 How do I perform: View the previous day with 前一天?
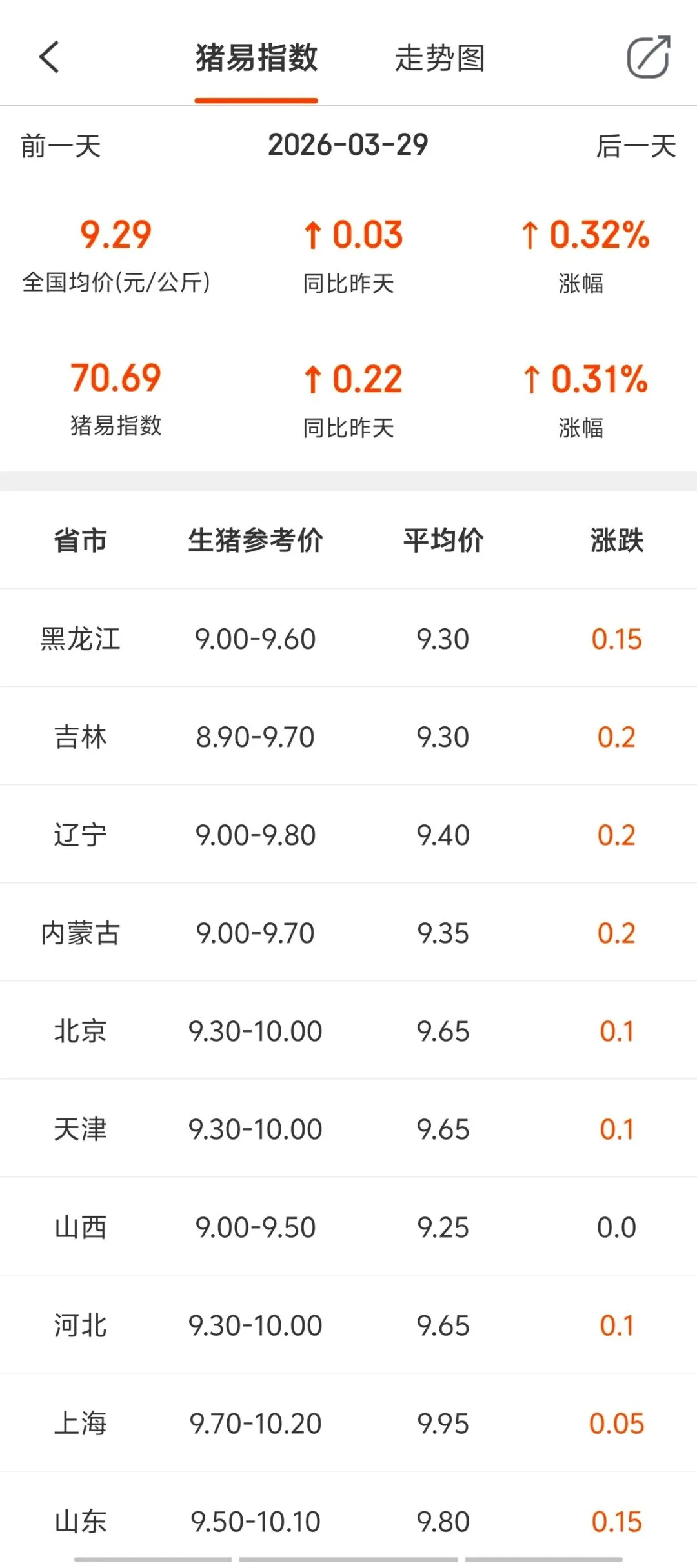(x=61, y=146)
